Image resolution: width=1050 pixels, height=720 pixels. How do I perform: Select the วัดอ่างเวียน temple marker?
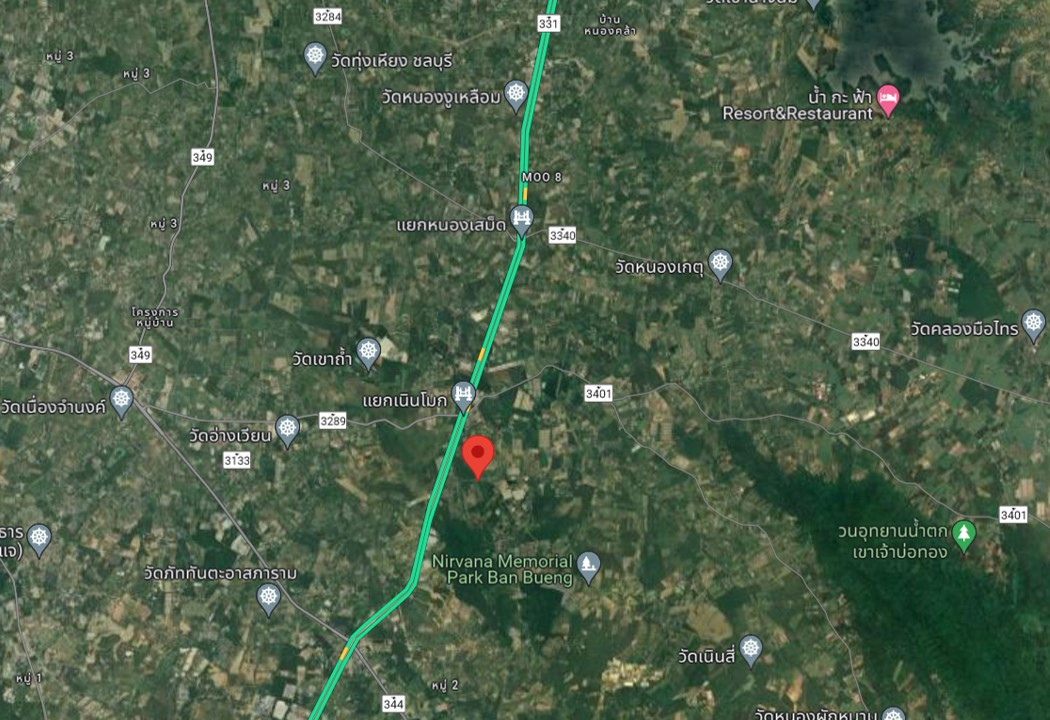288,429
